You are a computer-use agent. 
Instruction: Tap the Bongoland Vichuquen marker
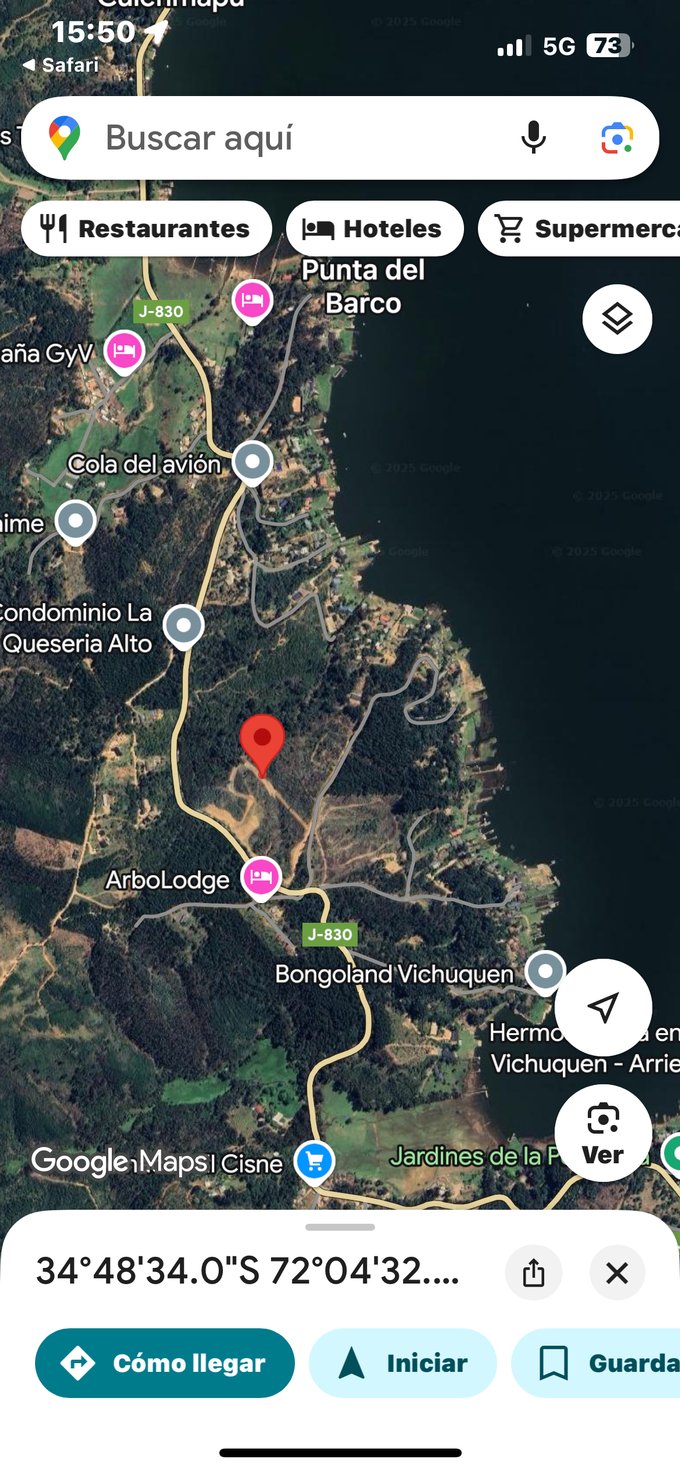(545, 970)
